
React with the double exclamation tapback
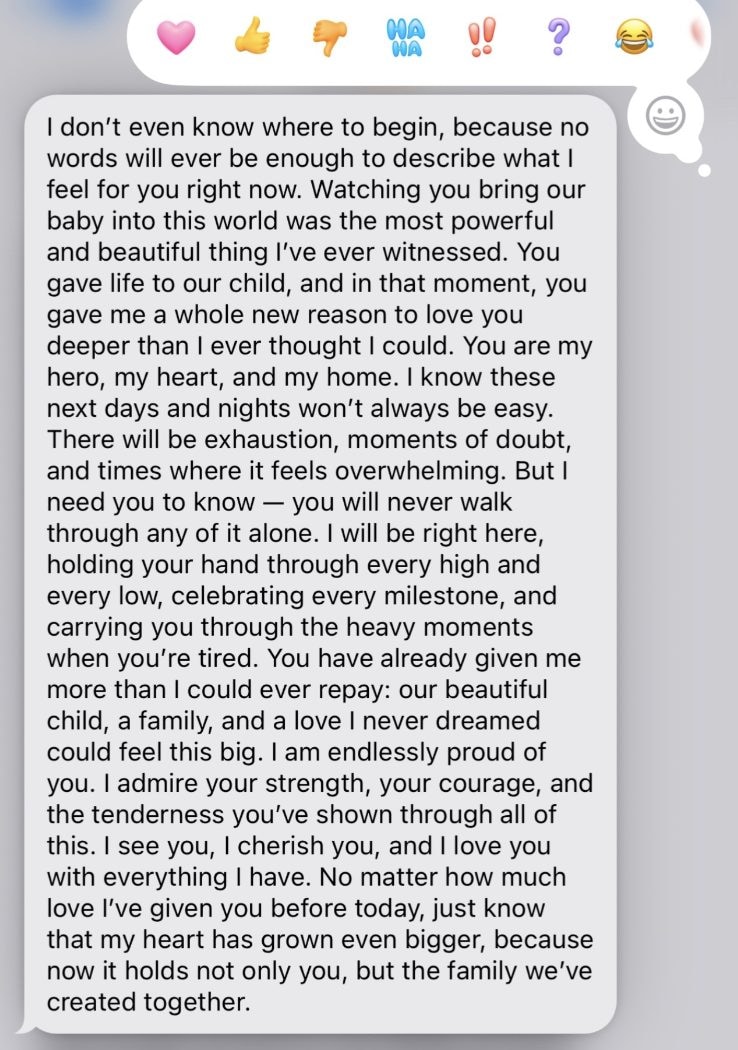coord(480,40)
